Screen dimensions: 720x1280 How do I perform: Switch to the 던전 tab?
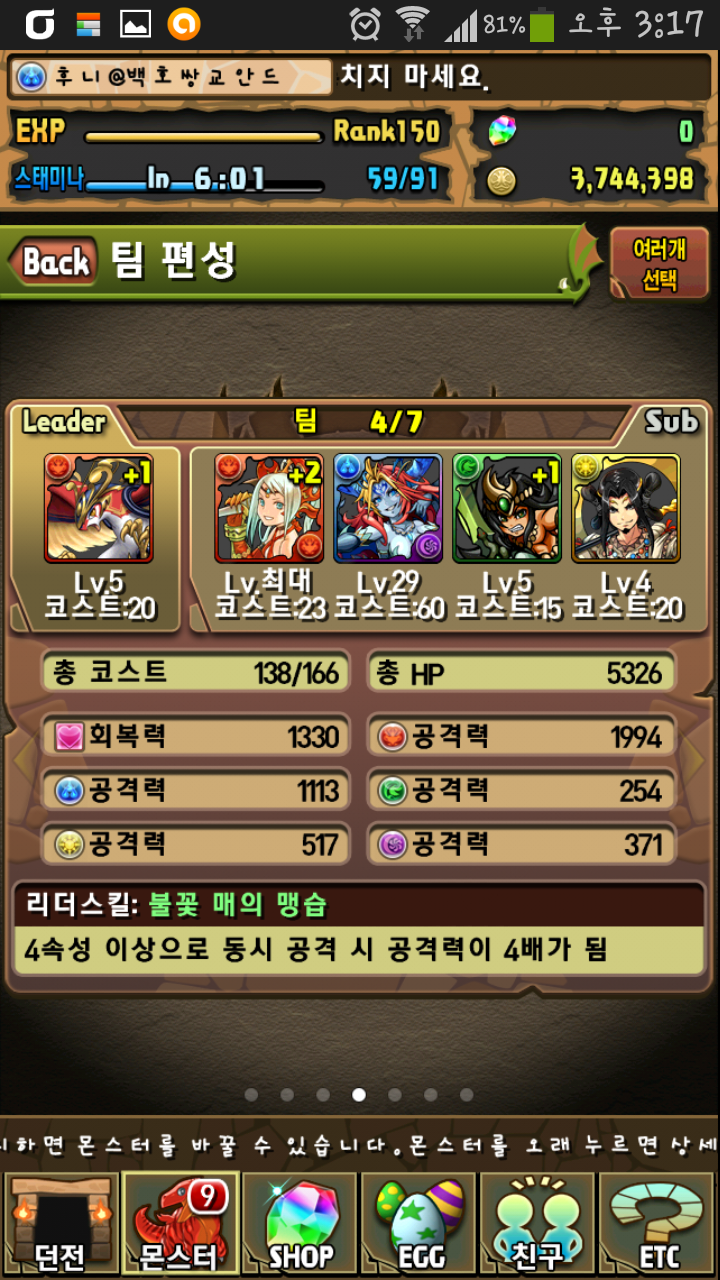(x=60, y=1223)
